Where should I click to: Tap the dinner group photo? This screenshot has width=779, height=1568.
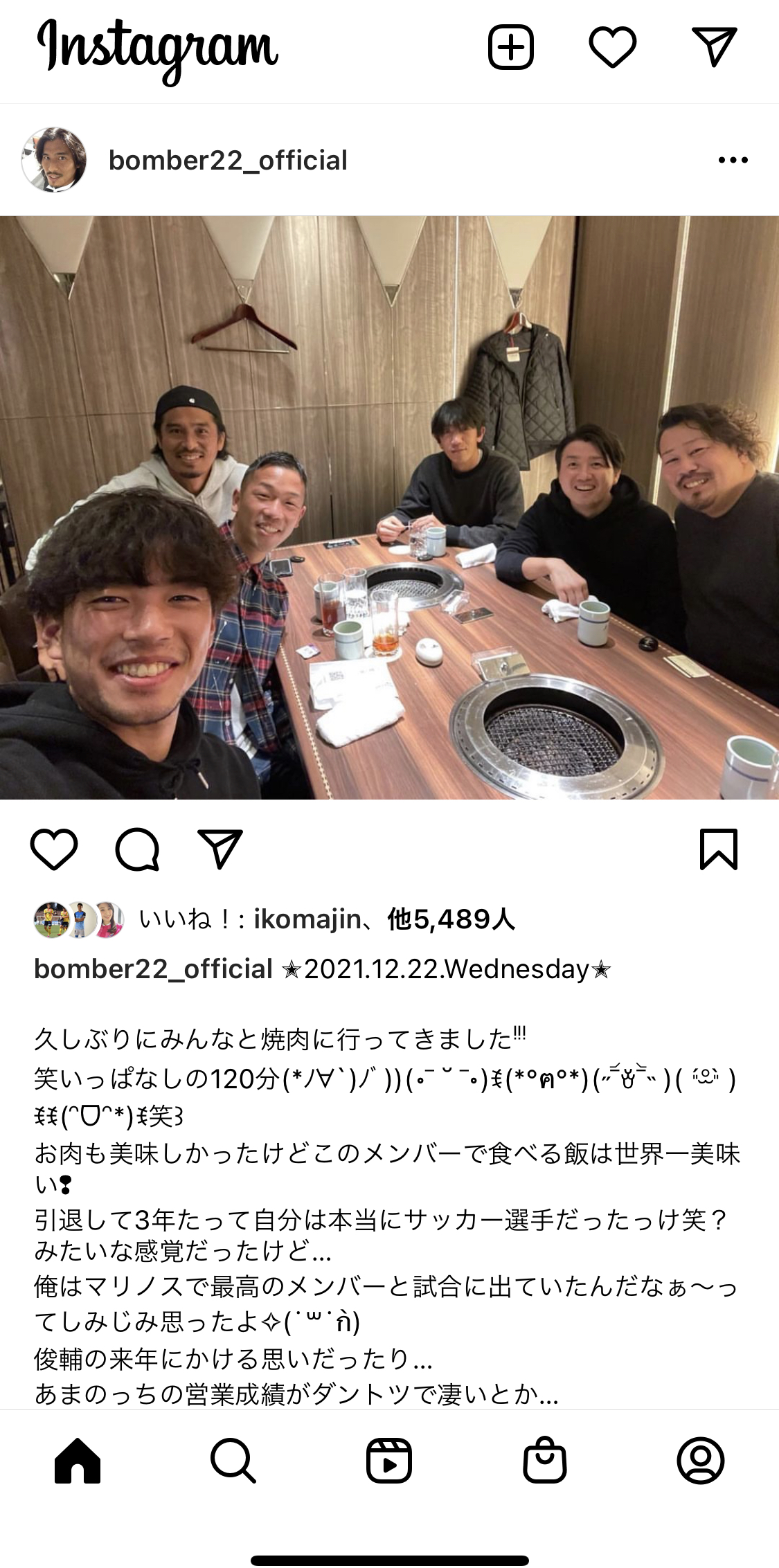389,507
